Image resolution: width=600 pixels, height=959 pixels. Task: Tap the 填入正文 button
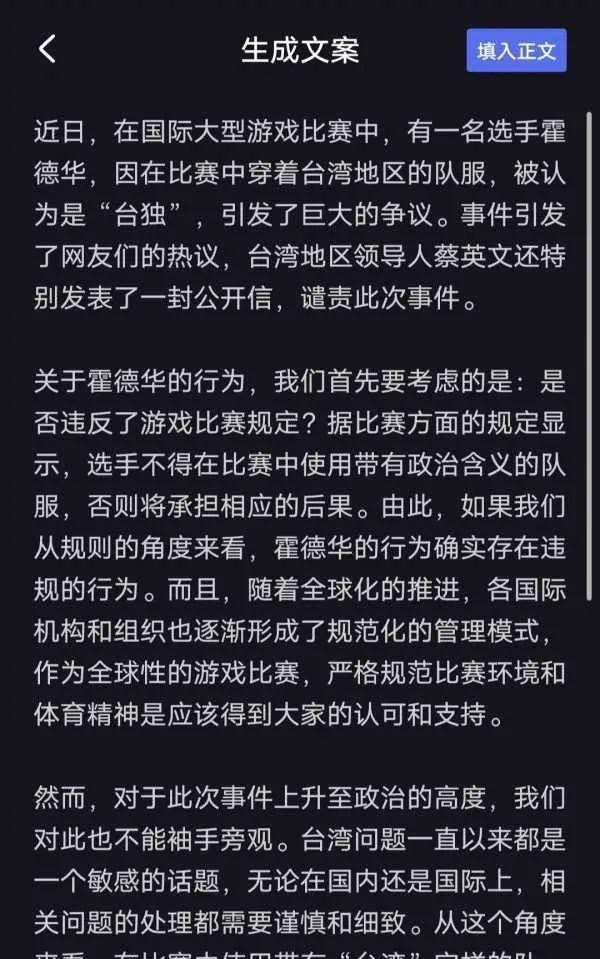[516, 51]
